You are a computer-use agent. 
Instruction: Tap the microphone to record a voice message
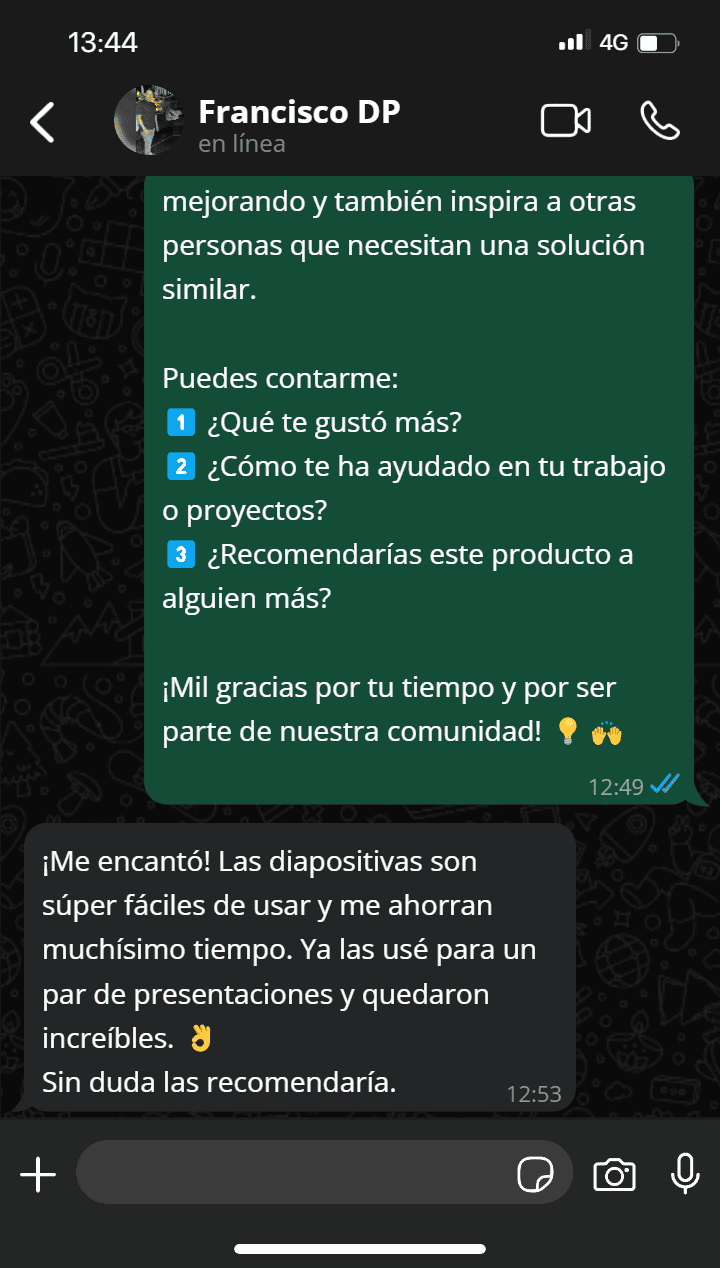[x=685, y=1173]
